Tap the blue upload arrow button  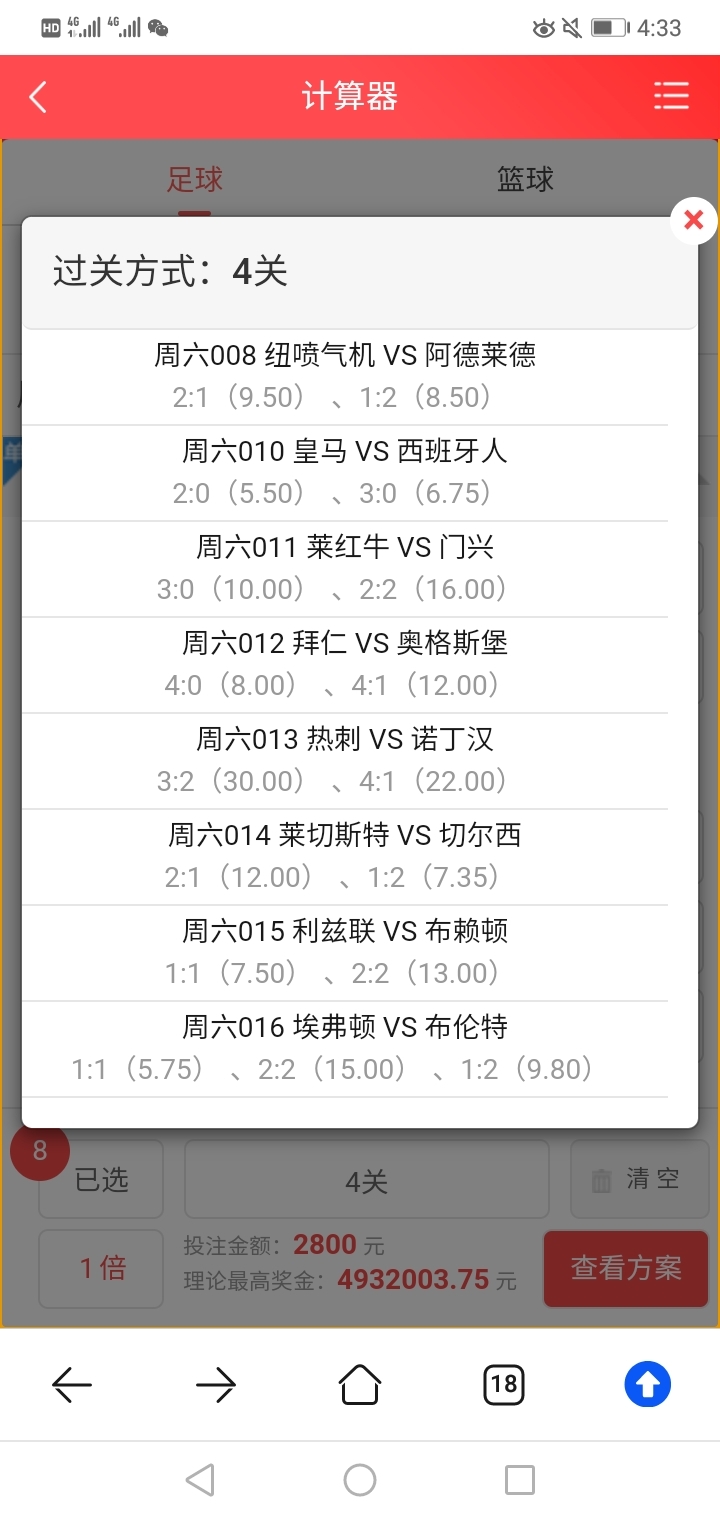[x=648, y=1385]
